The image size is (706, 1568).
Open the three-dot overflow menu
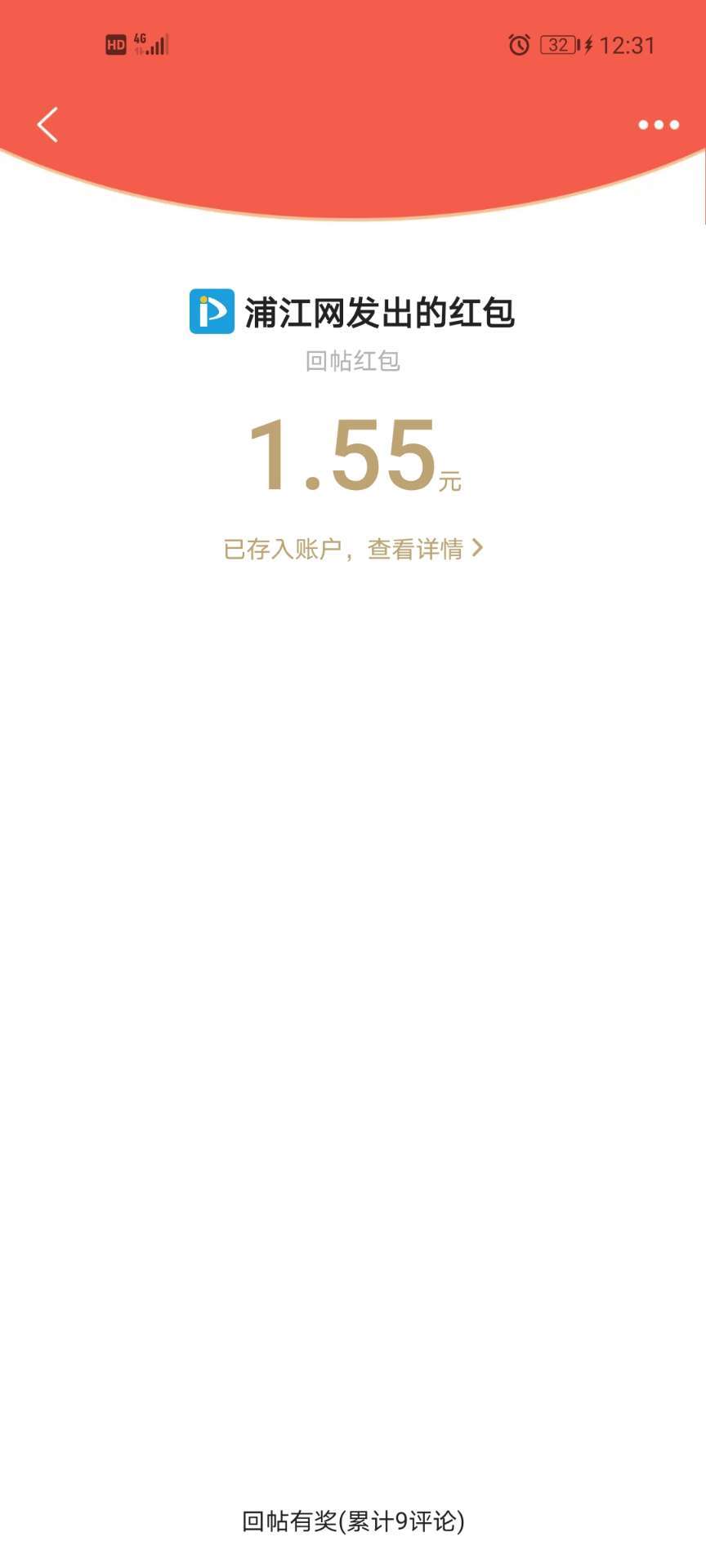659,125
